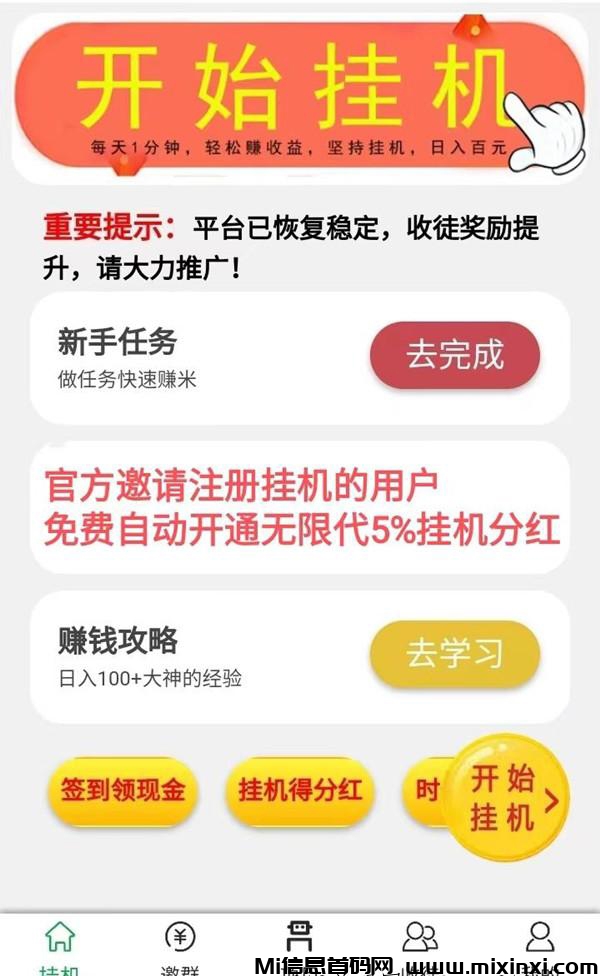Image resolution: width=600 pixels, height=976 pixels.
Task: Tap the round floating 开始挂机 button
Action: click(505, 797)
